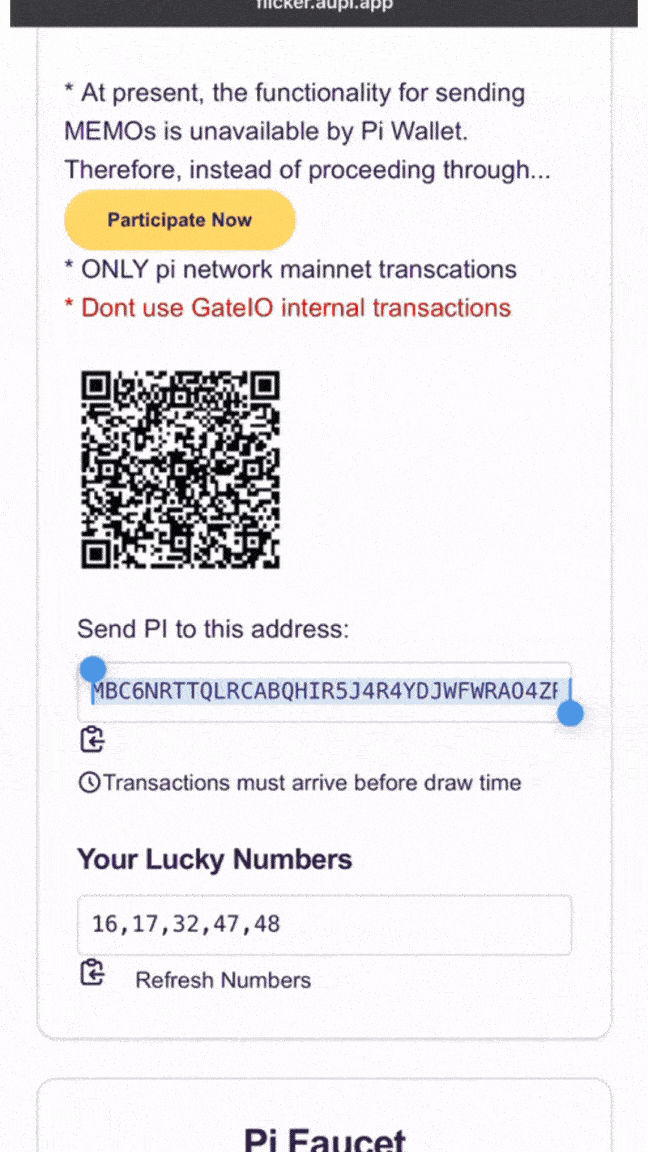
Task: Refresh Numbers for new lucky numbers
Action: click(223, 980)
